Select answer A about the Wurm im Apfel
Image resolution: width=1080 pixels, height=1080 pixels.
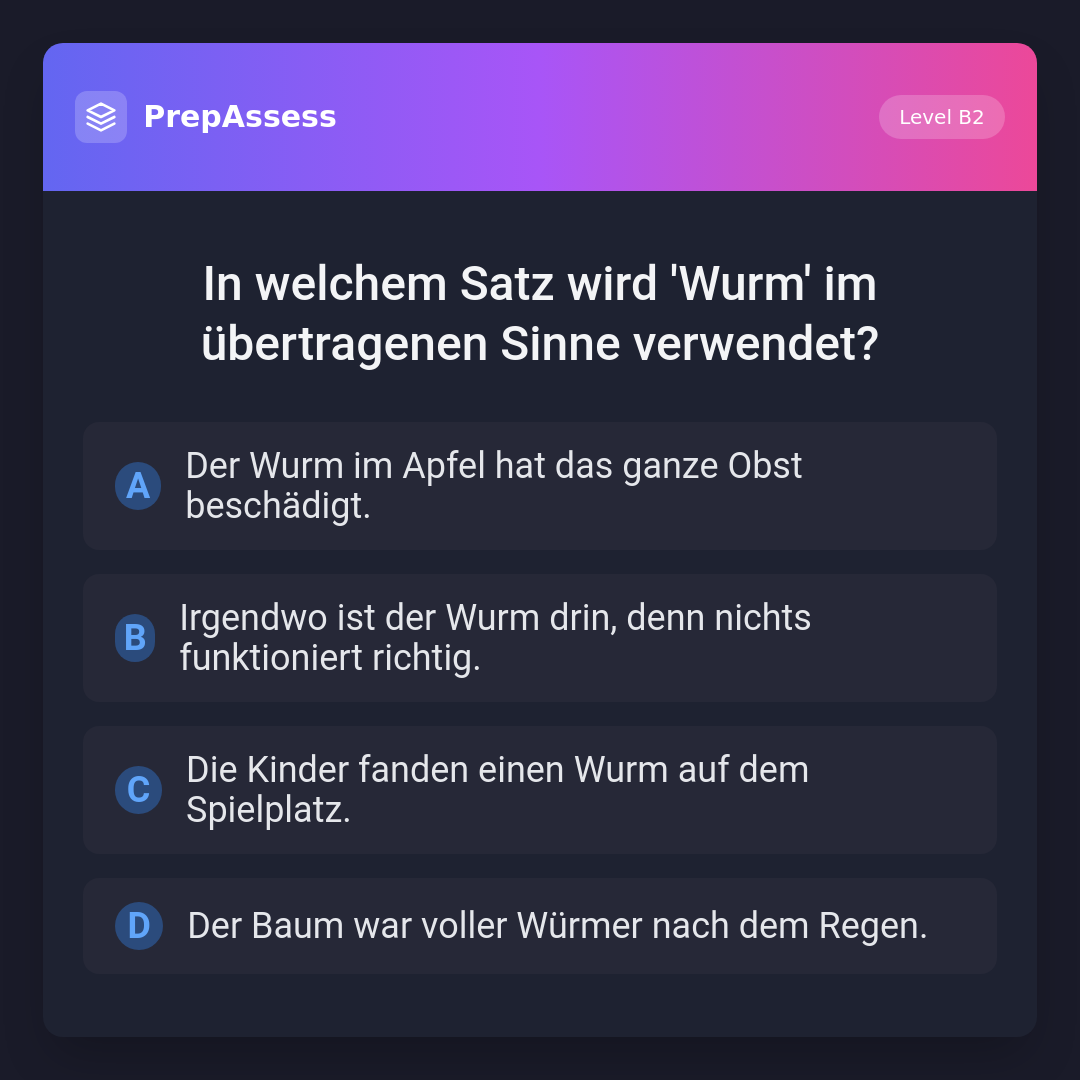[x=539, y=486]
